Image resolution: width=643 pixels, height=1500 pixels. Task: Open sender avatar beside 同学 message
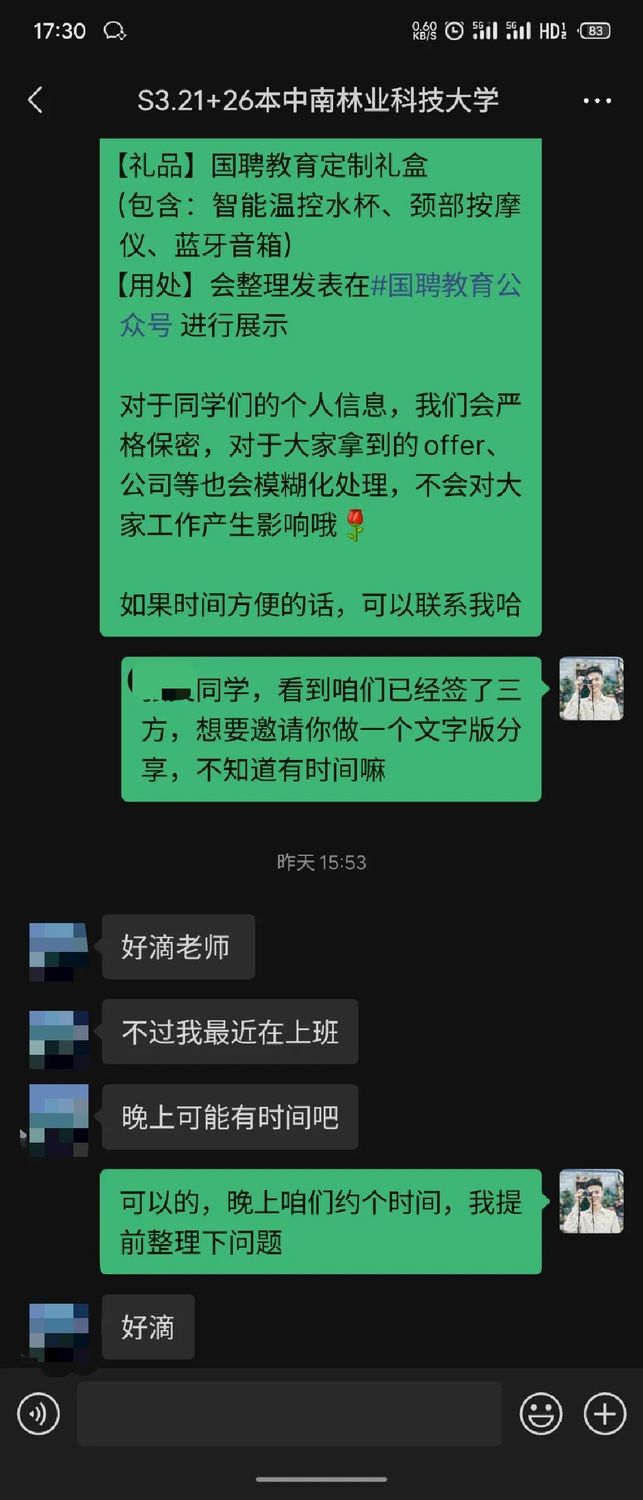point(591,689)
